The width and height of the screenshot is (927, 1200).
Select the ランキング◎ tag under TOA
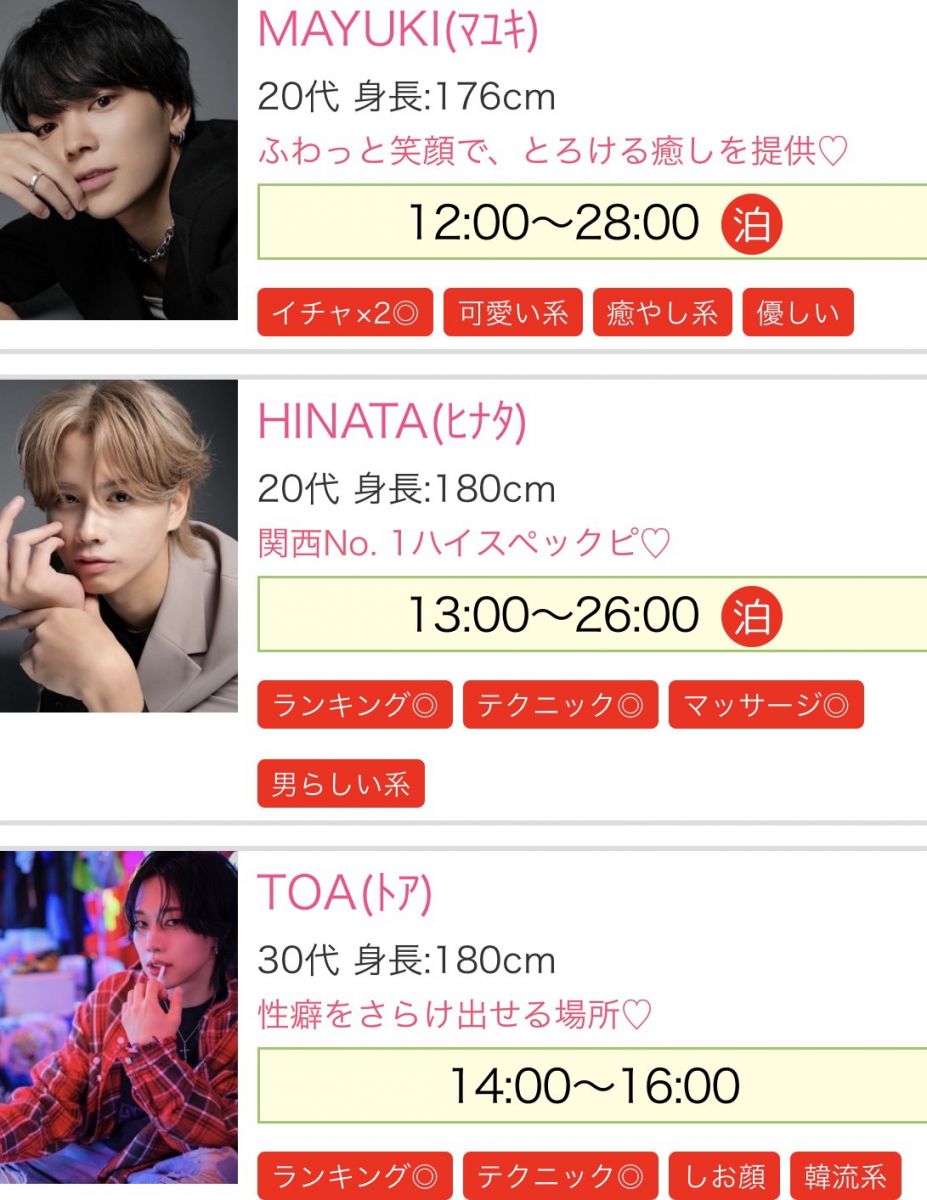[355, 1176]
